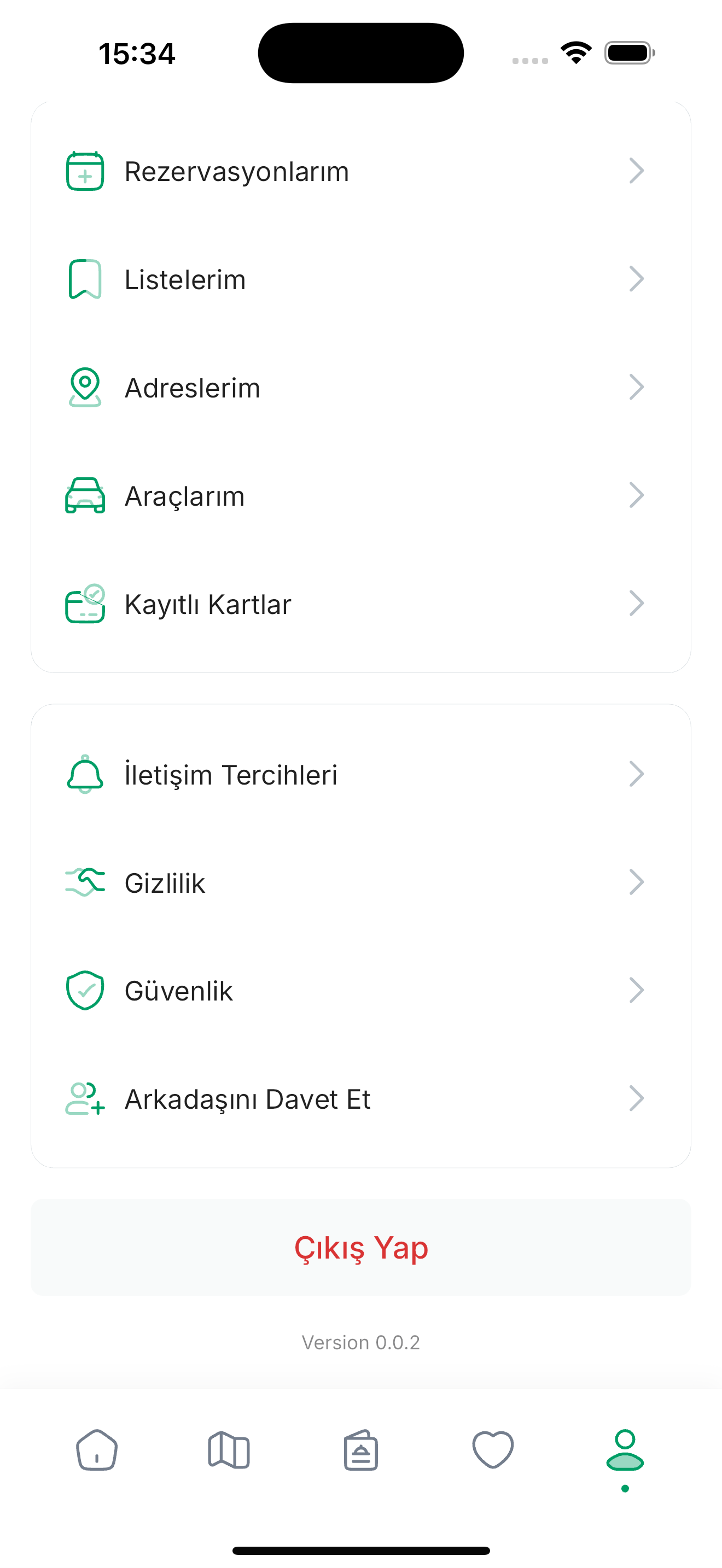
Task: Select the location pin icon for Adreslerim
Action: (x=85, y=387)
